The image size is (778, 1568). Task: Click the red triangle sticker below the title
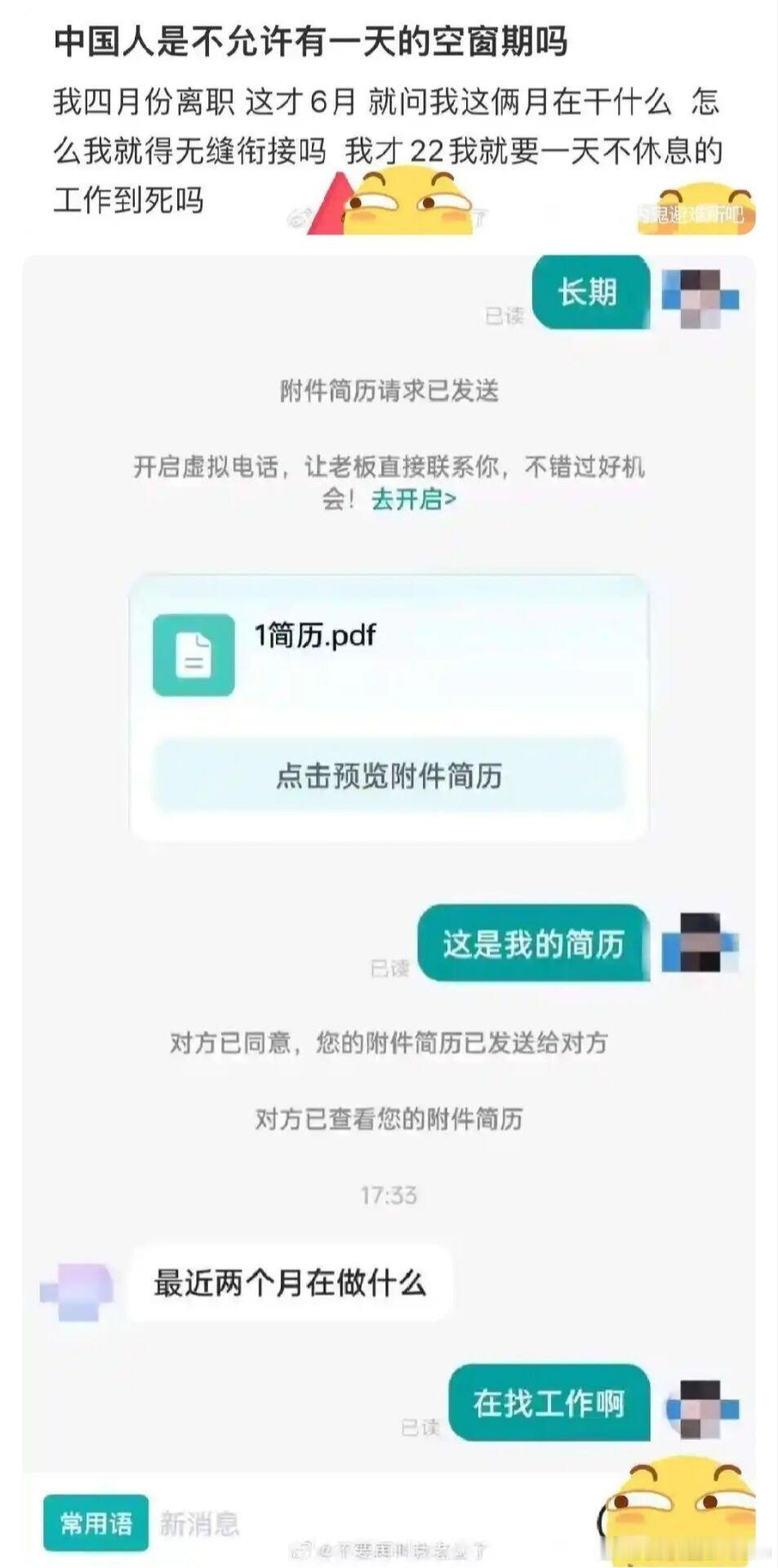332,203
